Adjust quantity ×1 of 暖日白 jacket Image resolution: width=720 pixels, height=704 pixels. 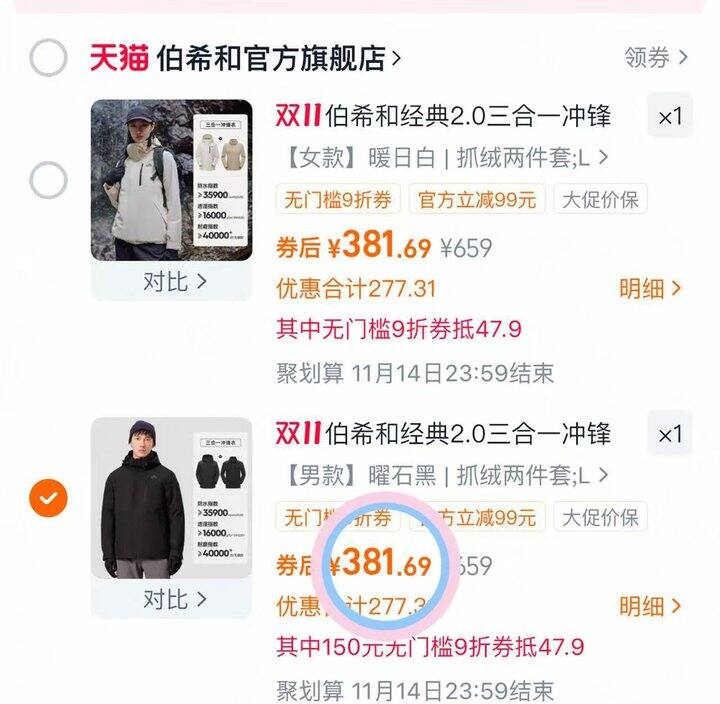669,117
